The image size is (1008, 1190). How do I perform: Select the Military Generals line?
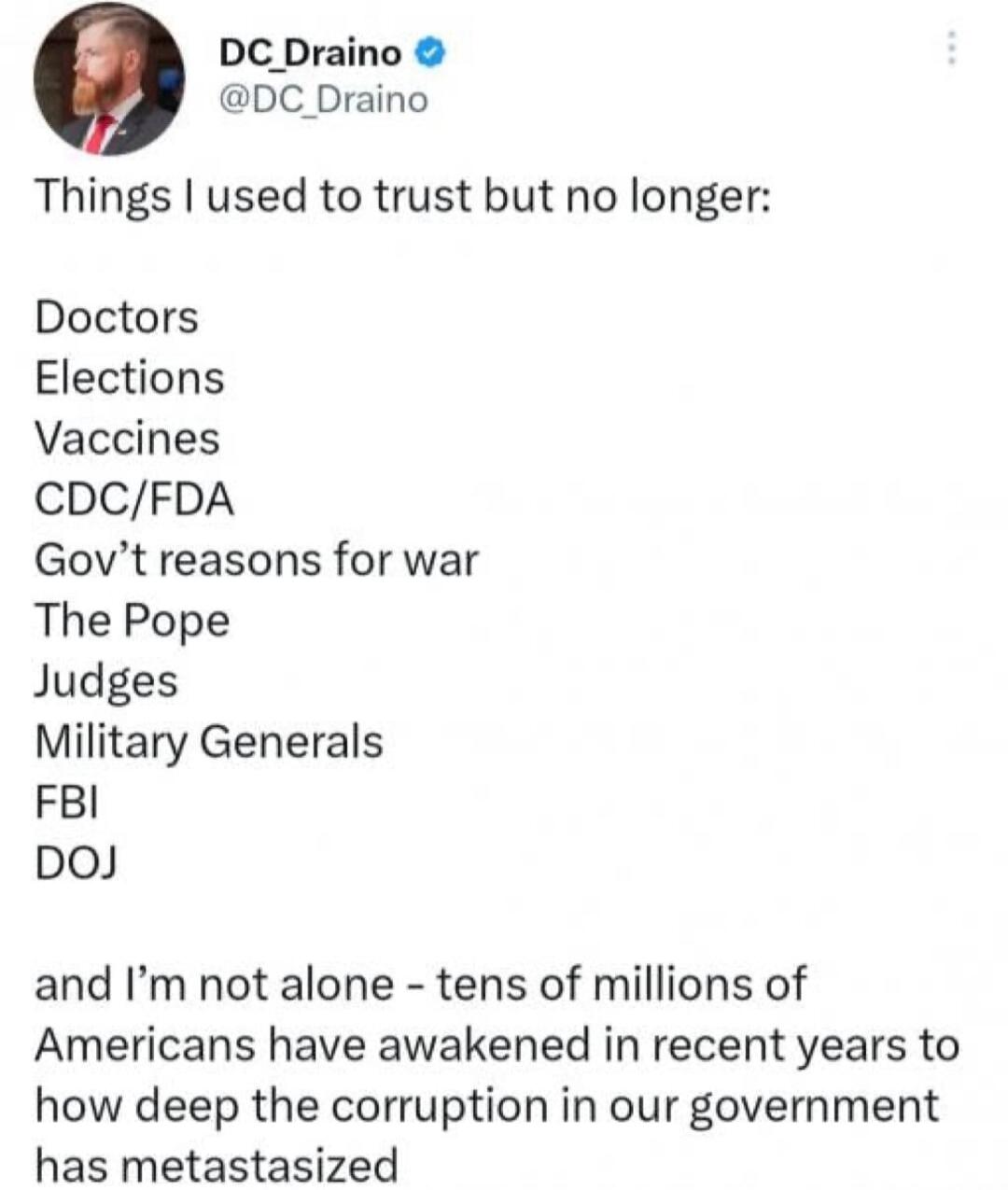click(207, 742)
